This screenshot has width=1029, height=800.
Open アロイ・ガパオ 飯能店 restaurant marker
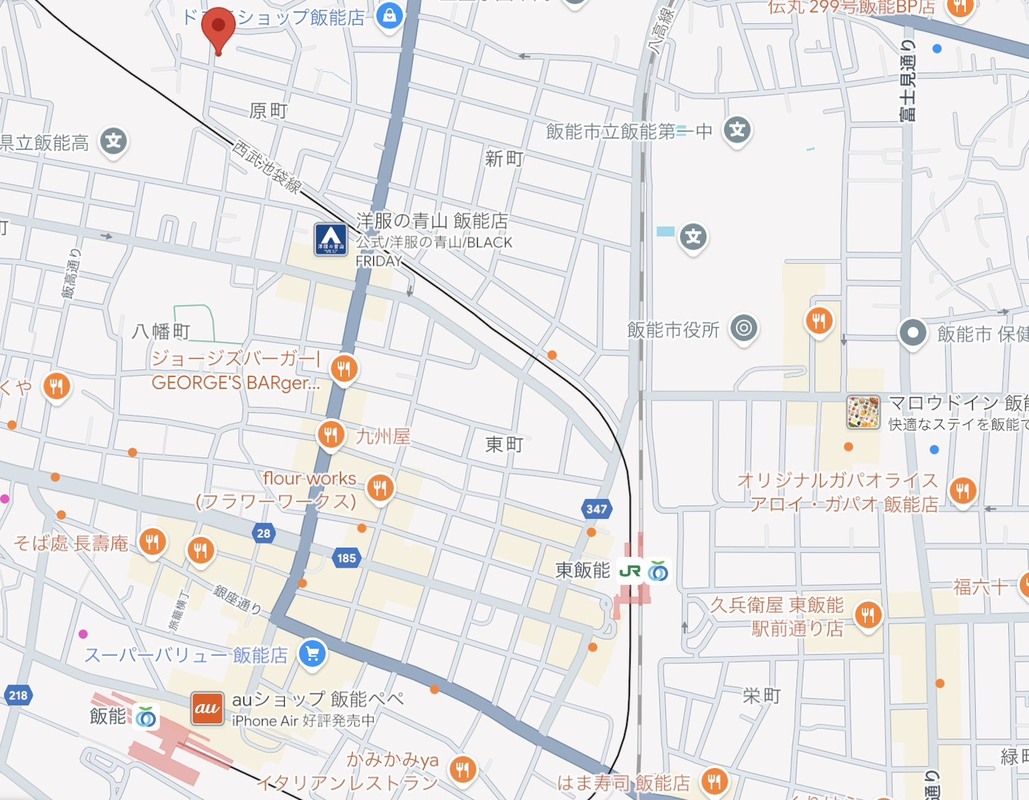[962, 490]
